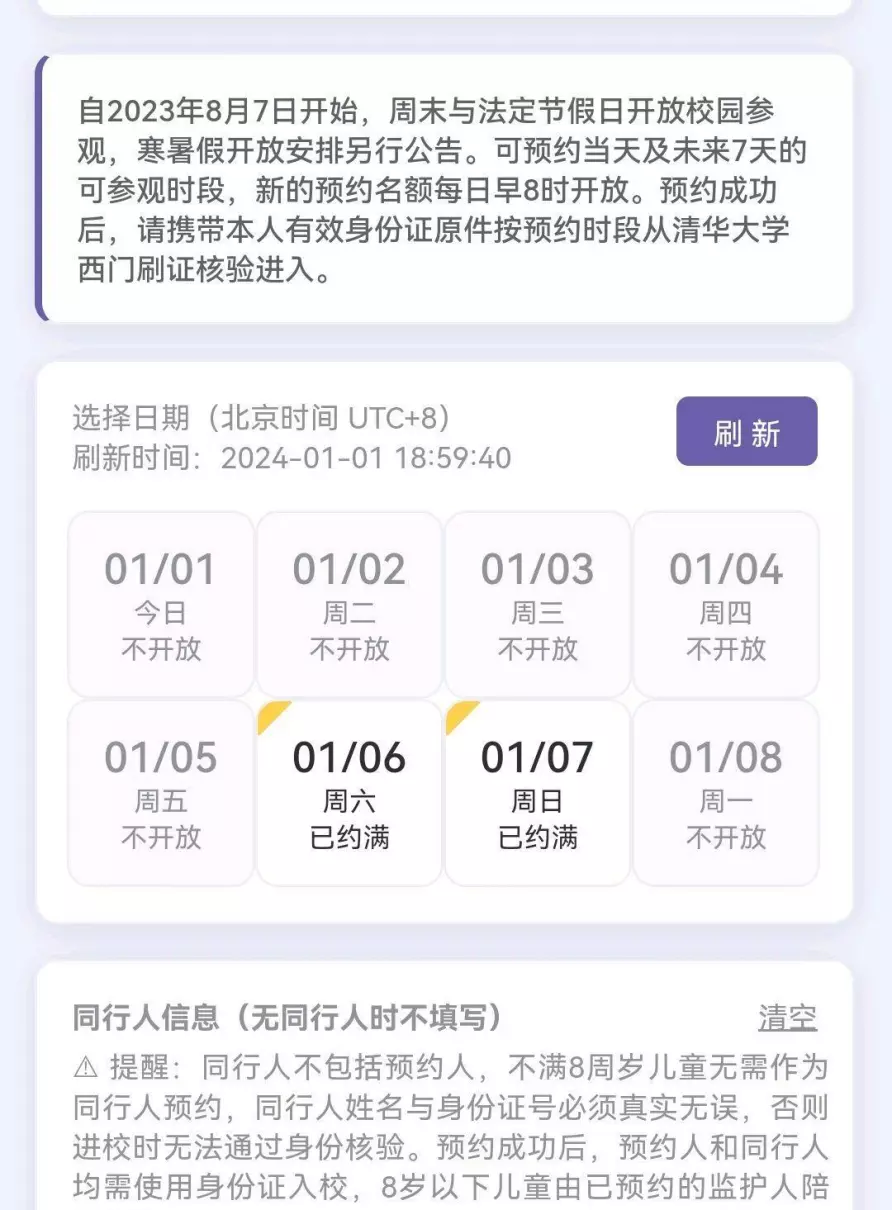Pick the 01/03 周三 date tile
Image resolution: width=892 pixels, height=1210 pixels.
click(x=537, y=604)
